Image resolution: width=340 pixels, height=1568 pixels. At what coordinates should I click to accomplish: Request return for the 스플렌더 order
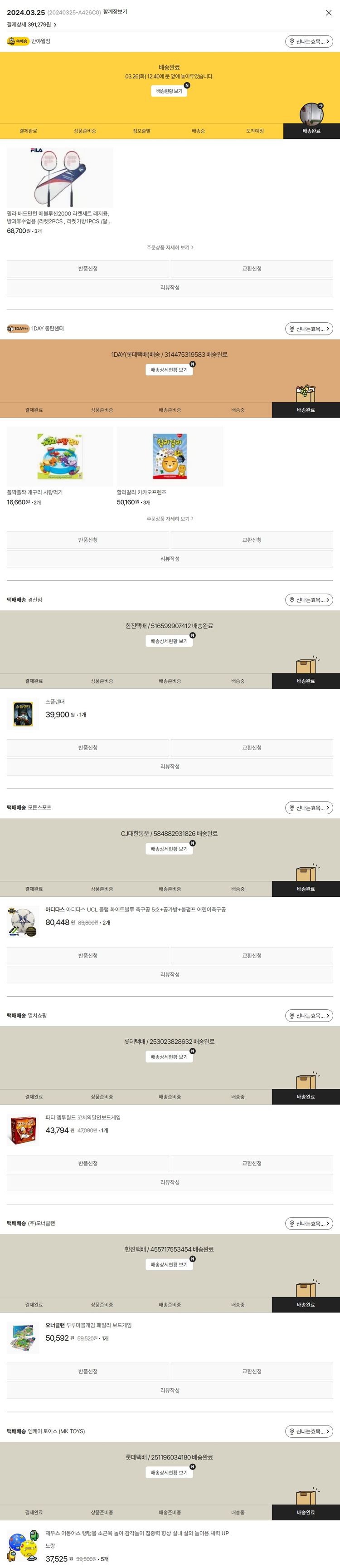[87, 747]
